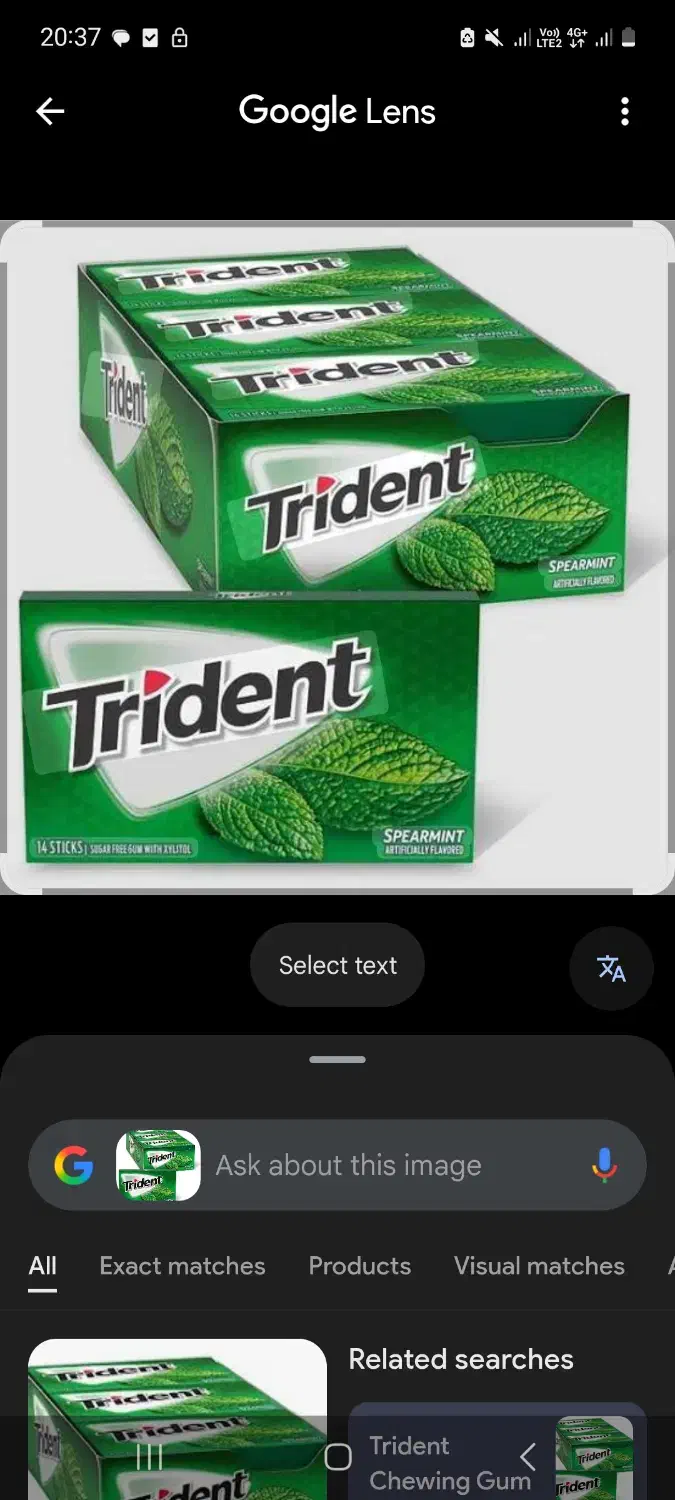Screen dimensions: 675x1500
Task: Open the translate icon button
Action: 611,968
